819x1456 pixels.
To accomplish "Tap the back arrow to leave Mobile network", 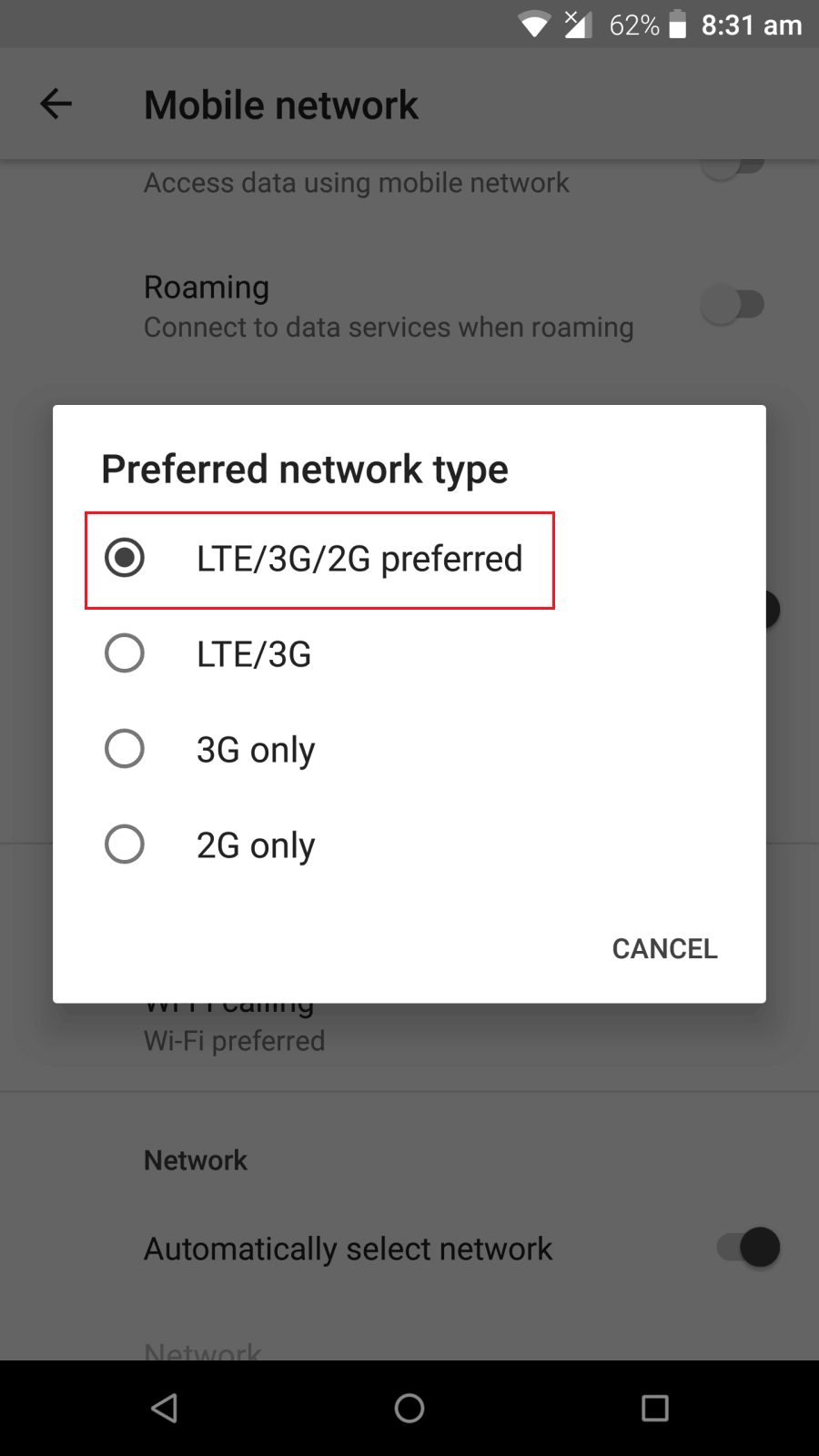I will pyautogui.click(x=56, y=104).
